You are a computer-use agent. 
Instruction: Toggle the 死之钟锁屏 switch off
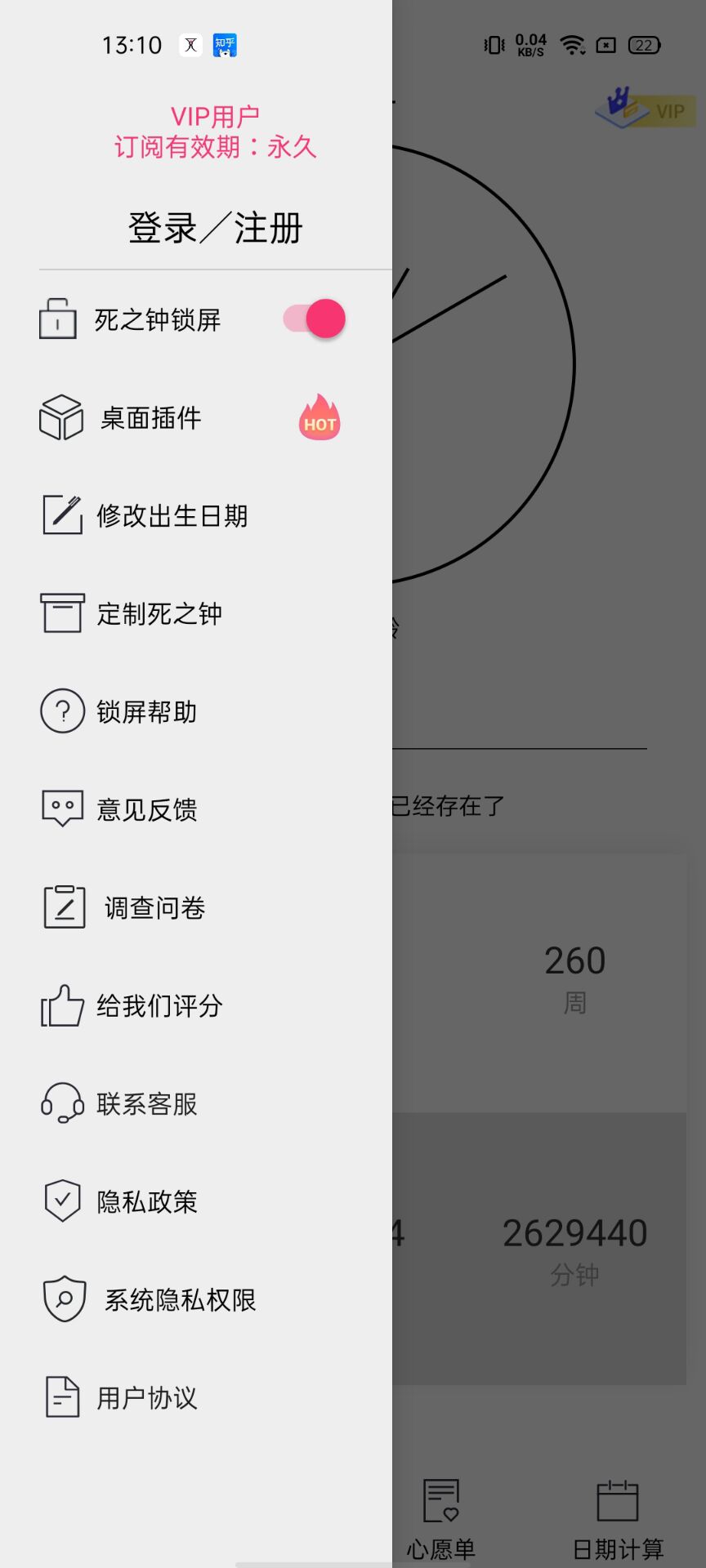click(315, 319)
